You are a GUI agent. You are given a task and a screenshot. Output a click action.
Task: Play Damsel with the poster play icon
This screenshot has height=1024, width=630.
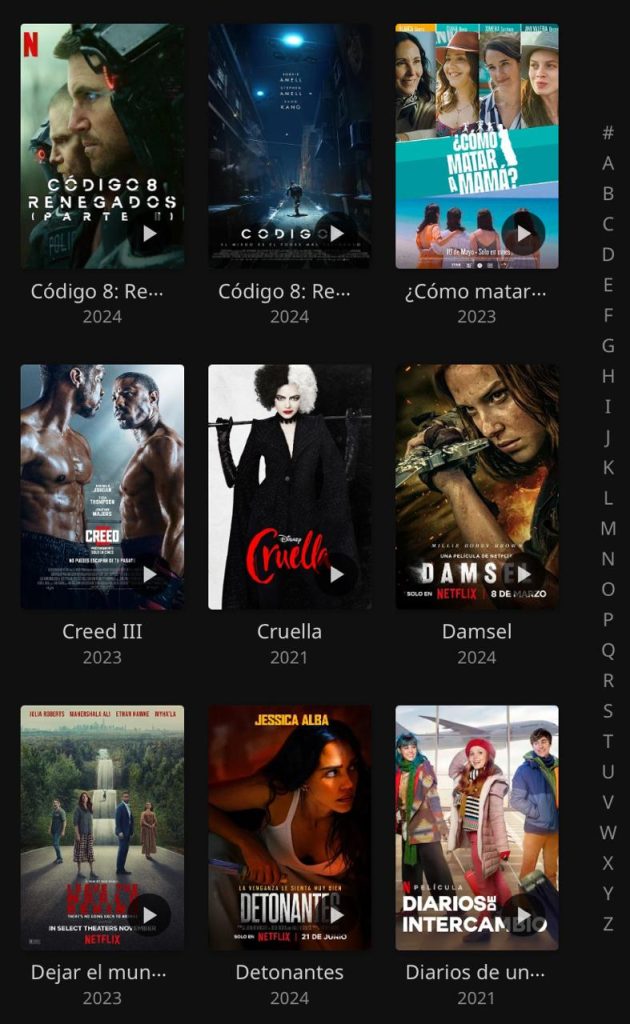click(x=523, y=574)
